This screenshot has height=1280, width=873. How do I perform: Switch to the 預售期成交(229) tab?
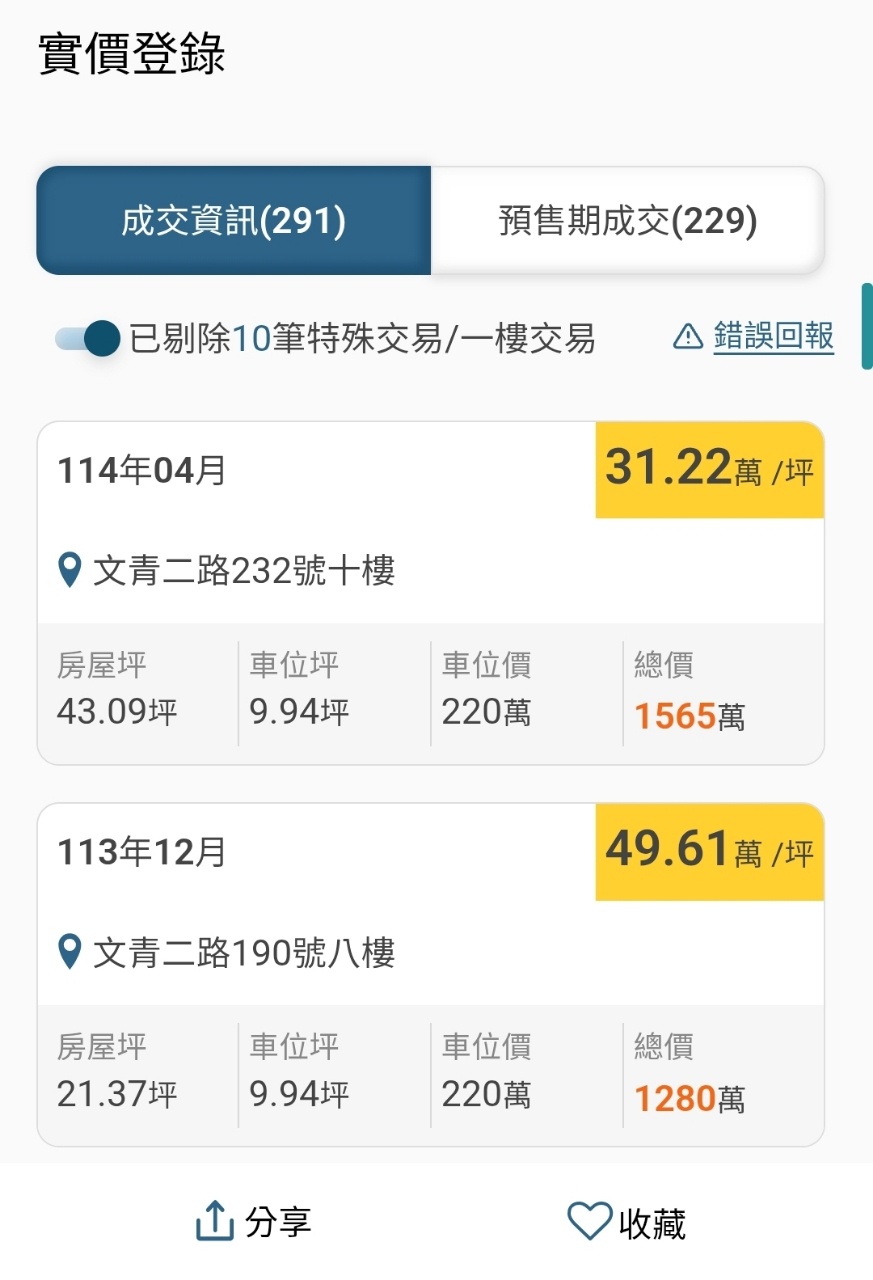pos(627,221)
